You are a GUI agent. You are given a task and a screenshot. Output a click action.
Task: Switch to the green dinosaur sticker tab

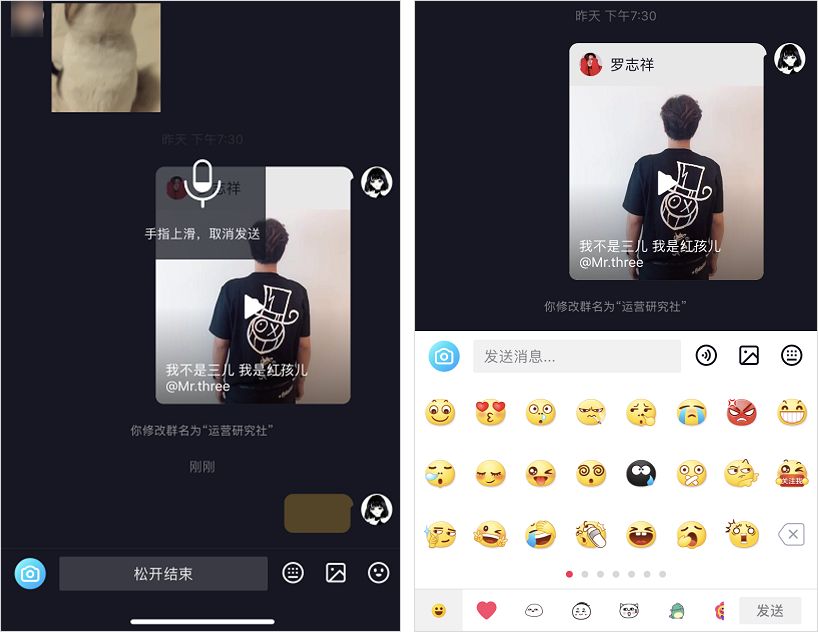coord(677,610)
